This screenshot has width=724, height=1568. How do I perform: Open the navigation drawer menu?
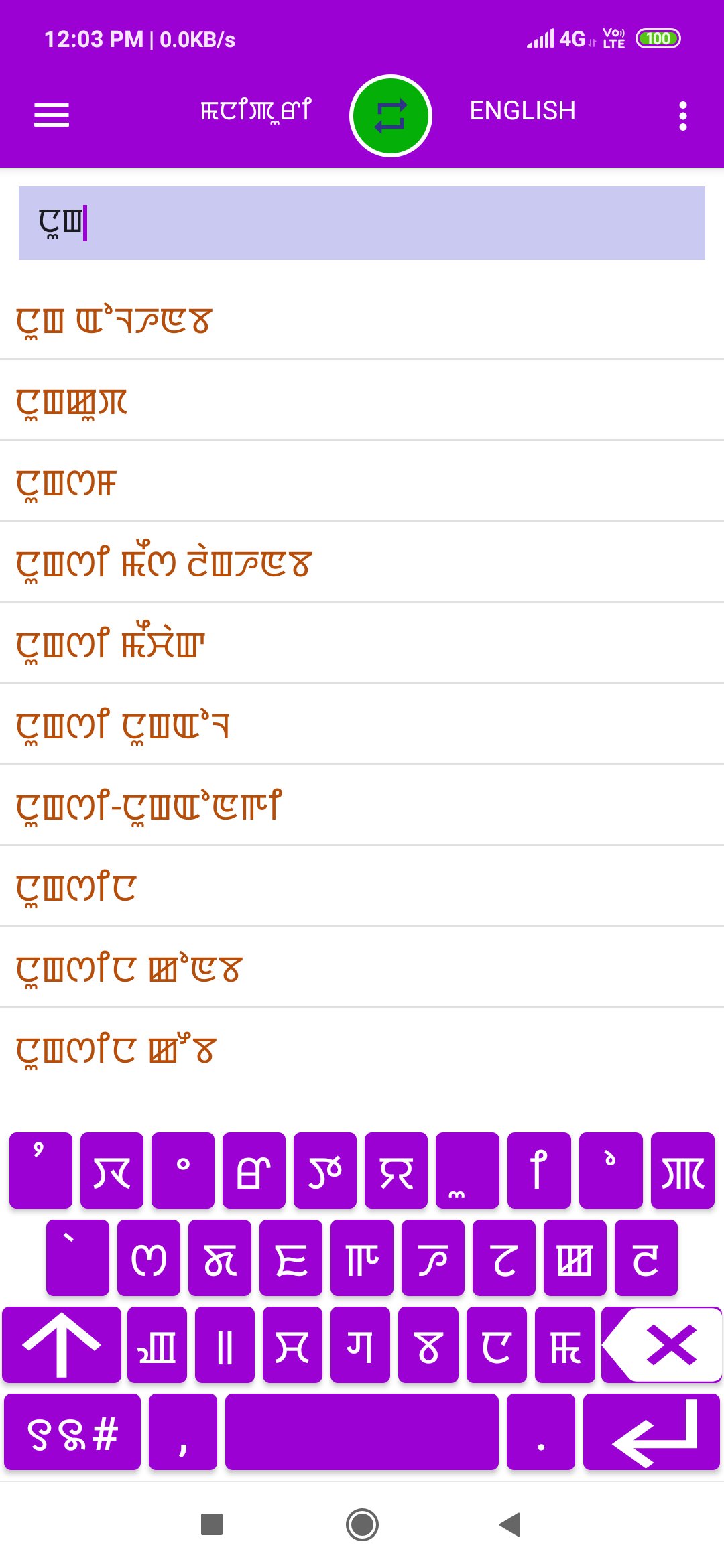[x=52, y=115]
